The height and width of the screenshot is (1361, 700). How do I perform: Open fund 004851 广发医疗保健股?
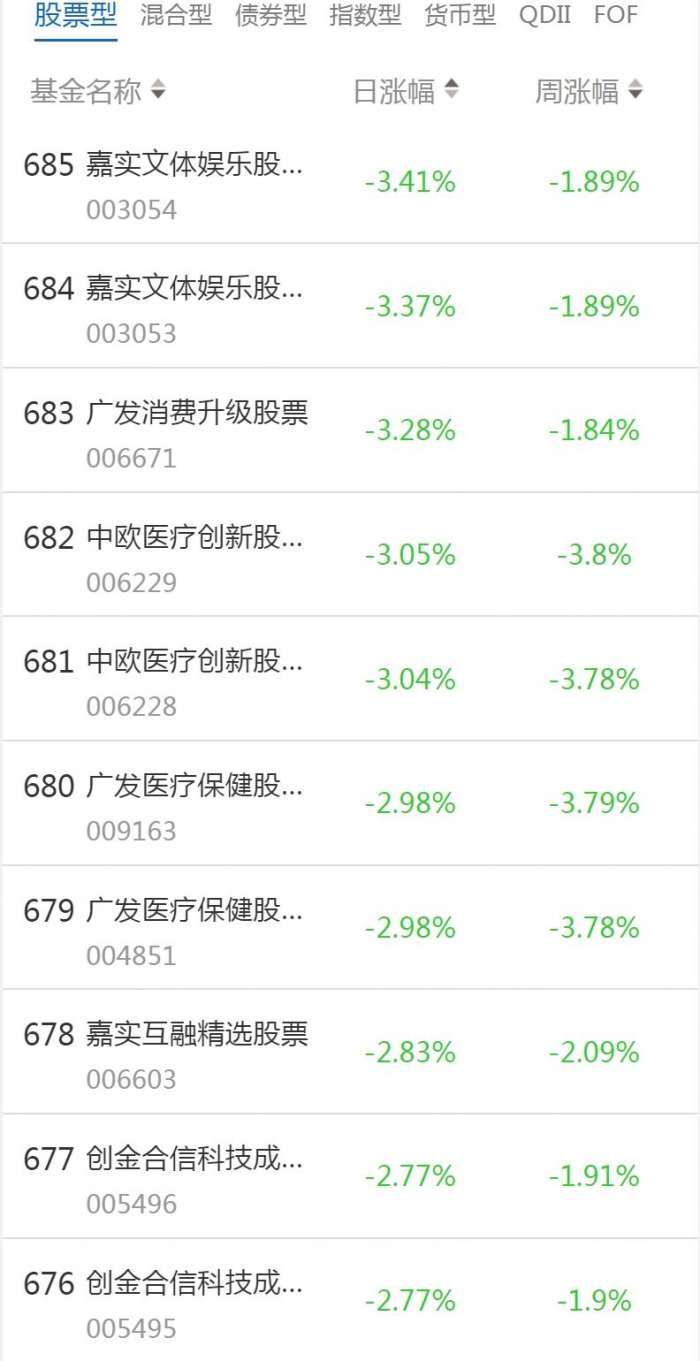(195, 930)
